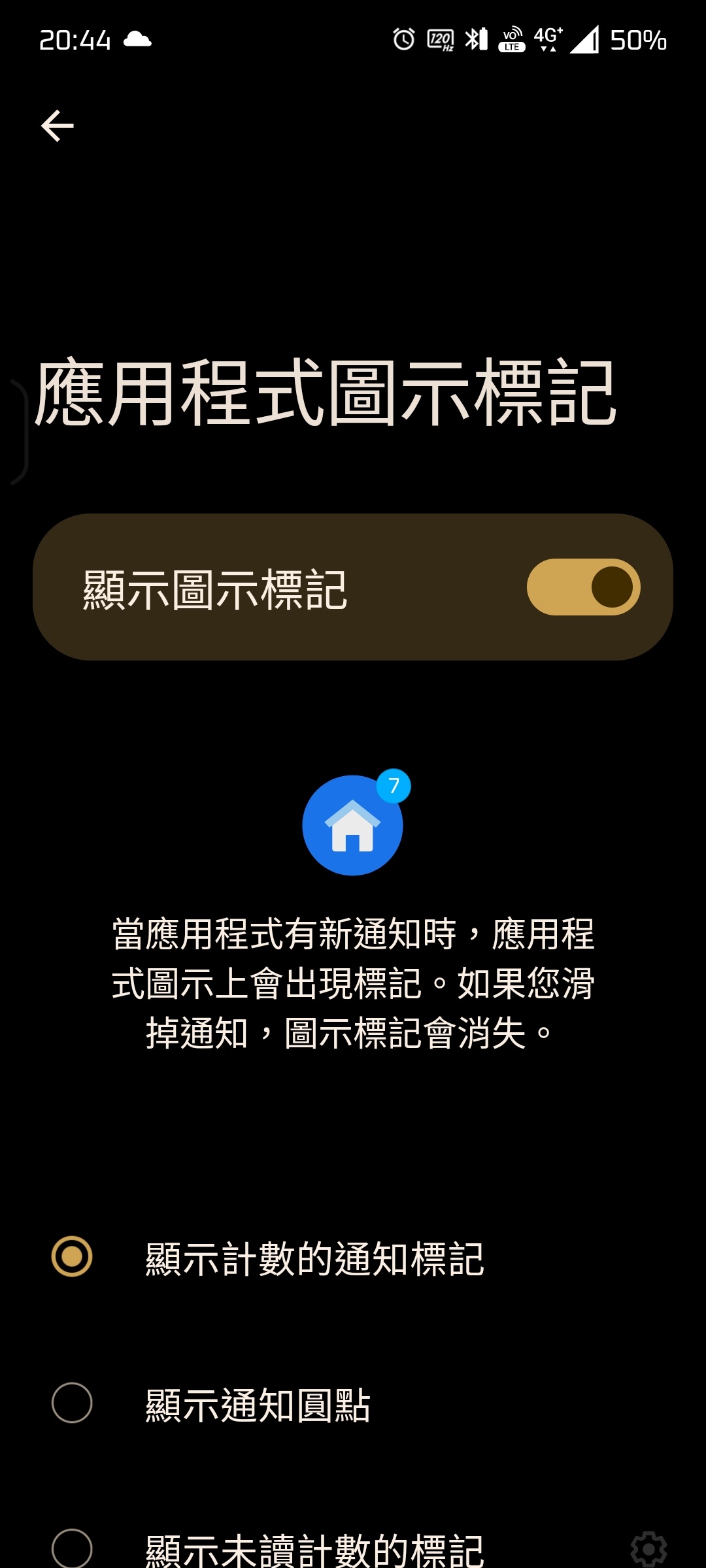Image resolution: width=706 pixels, height=1568 pixels.
Task: Toggle off 顯示圖示標記 switch
Action: point(583,587)
